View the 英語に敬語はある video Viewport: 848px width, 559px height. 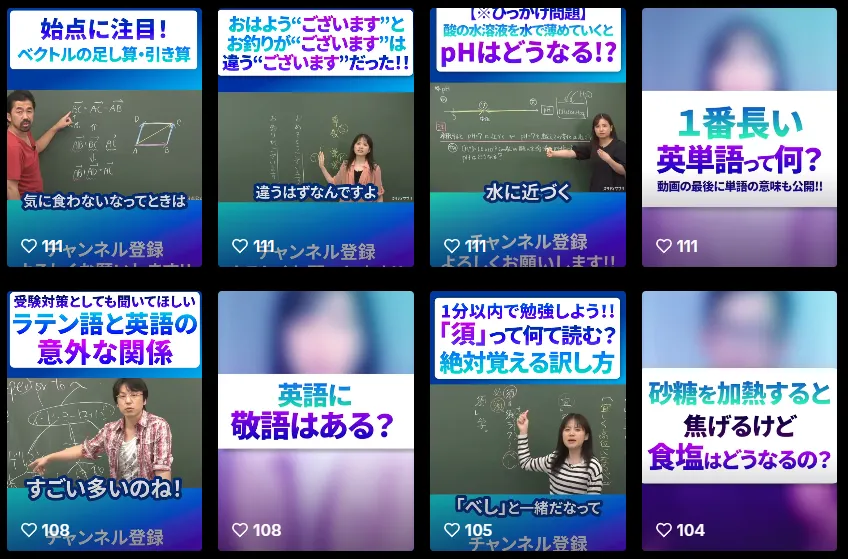[x=315, y=420]
